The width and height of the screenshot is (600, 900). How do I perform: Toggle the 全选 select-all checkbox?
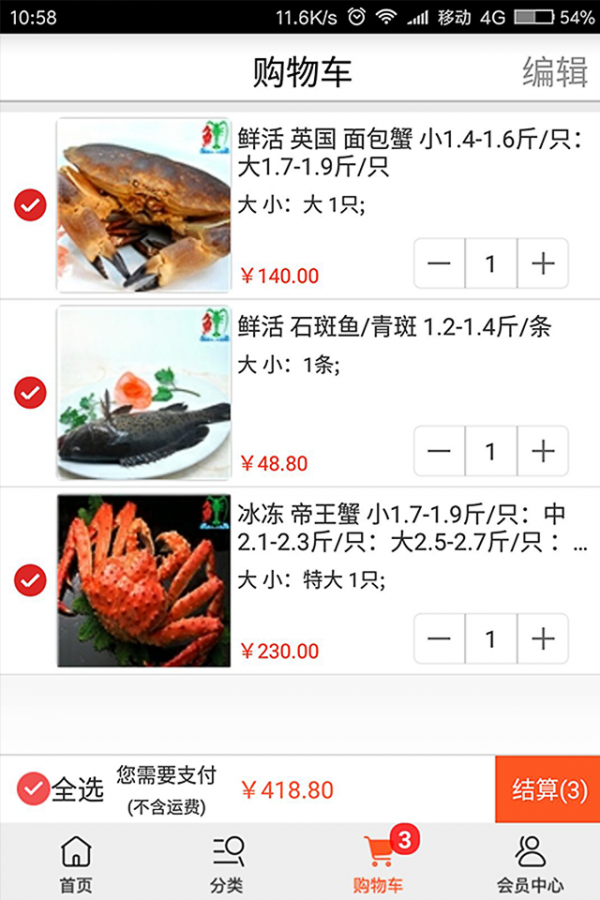click(33, 789)
